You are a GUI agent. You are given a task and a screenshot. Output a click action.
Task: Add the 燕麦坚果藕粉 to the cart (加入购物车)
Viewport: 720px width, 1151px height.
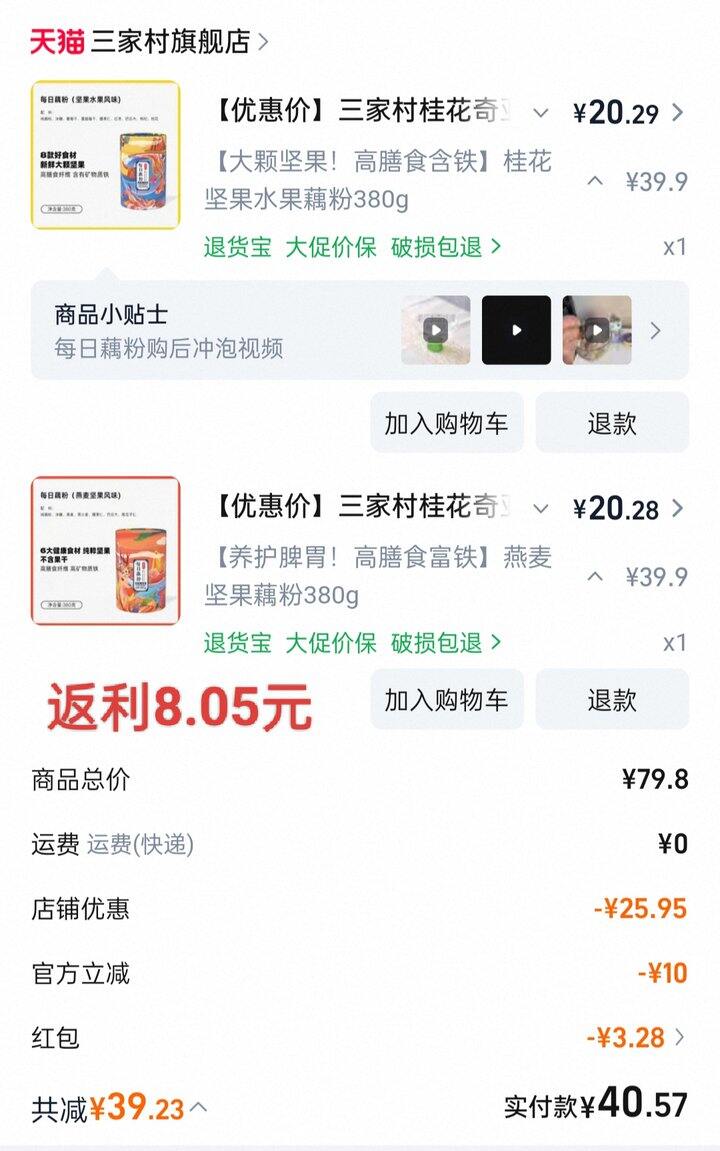446,699
